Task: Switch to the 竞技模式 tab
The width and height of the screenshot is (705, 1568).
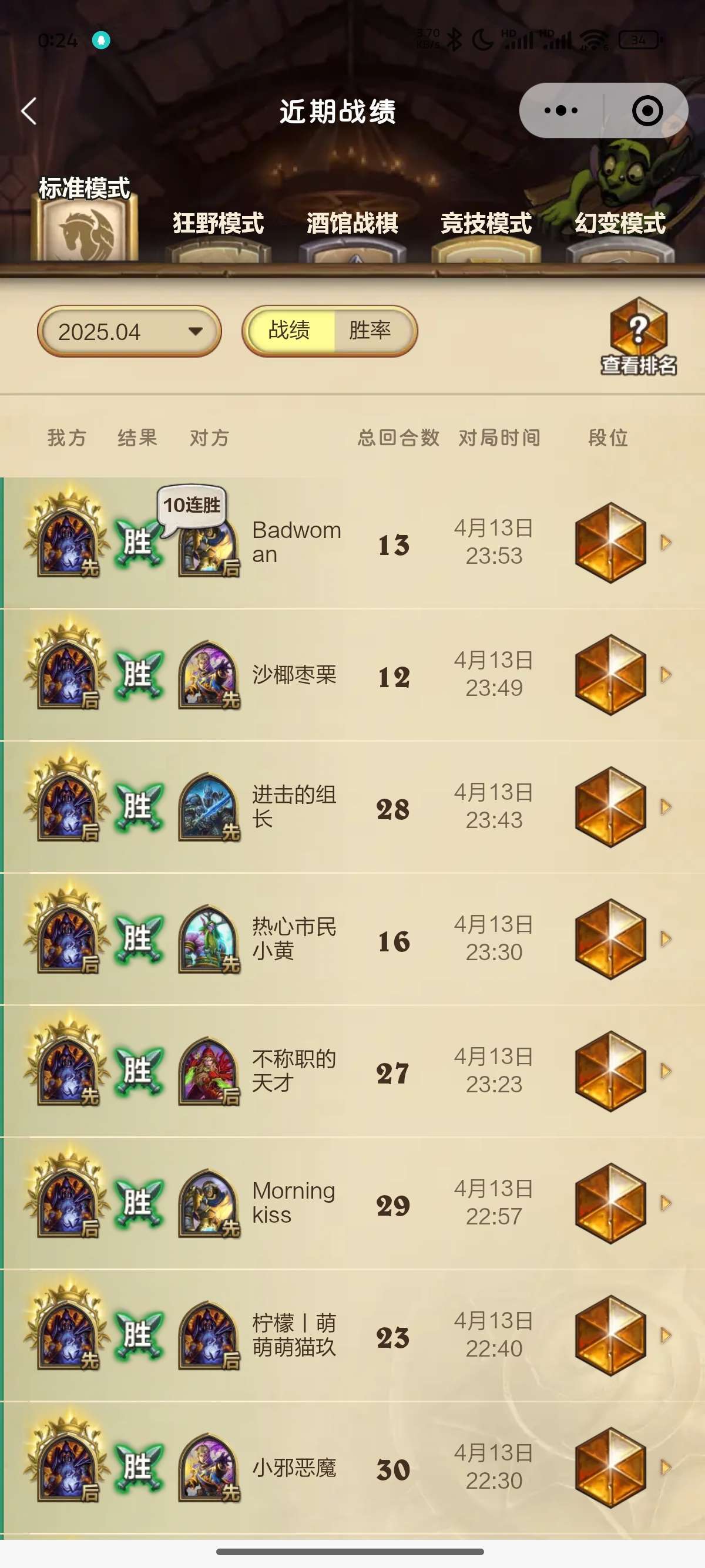Action: [486, 235]
